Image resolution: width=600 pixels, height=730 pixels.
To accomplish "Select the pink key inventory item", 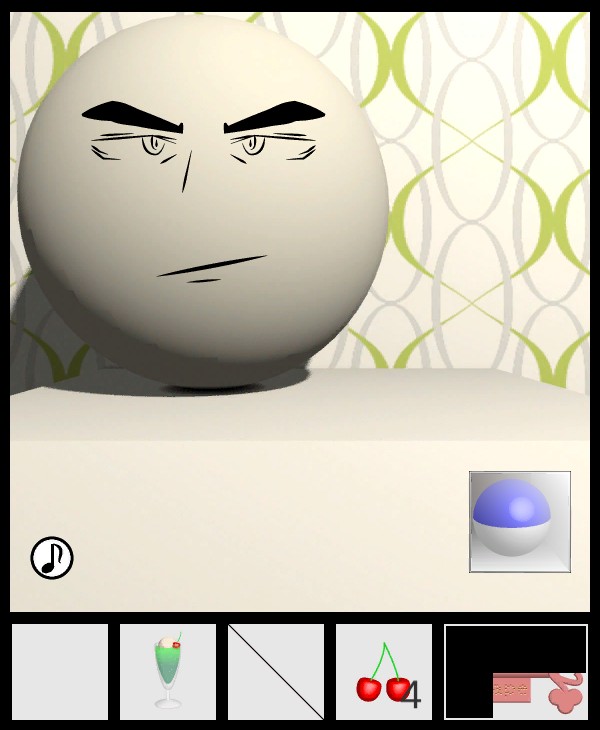I will pyautogui.click(x=540, y=690).
